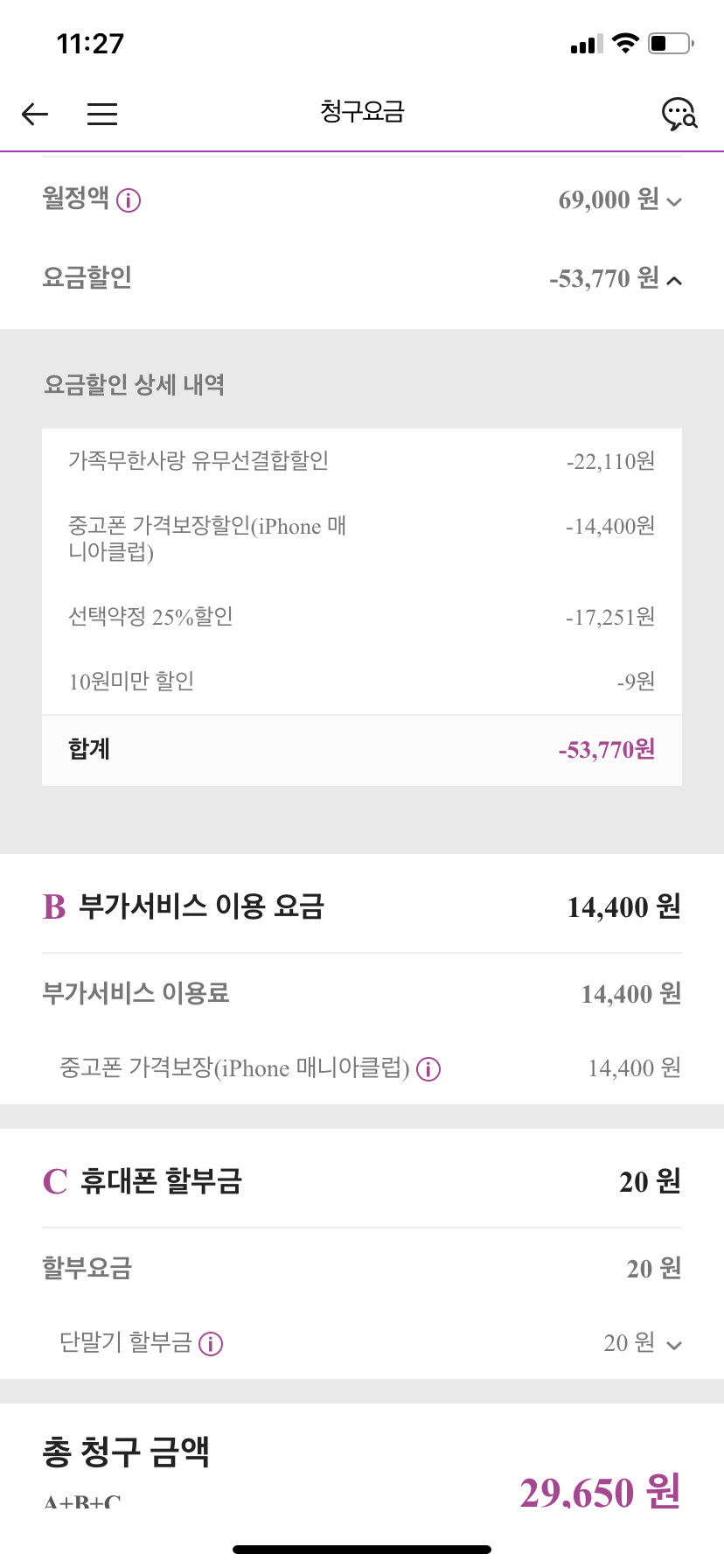
Task: Tap info icon beside 중고폰 가격보장(iPhone 매니아클럽)
Action: coord(428,1069)
